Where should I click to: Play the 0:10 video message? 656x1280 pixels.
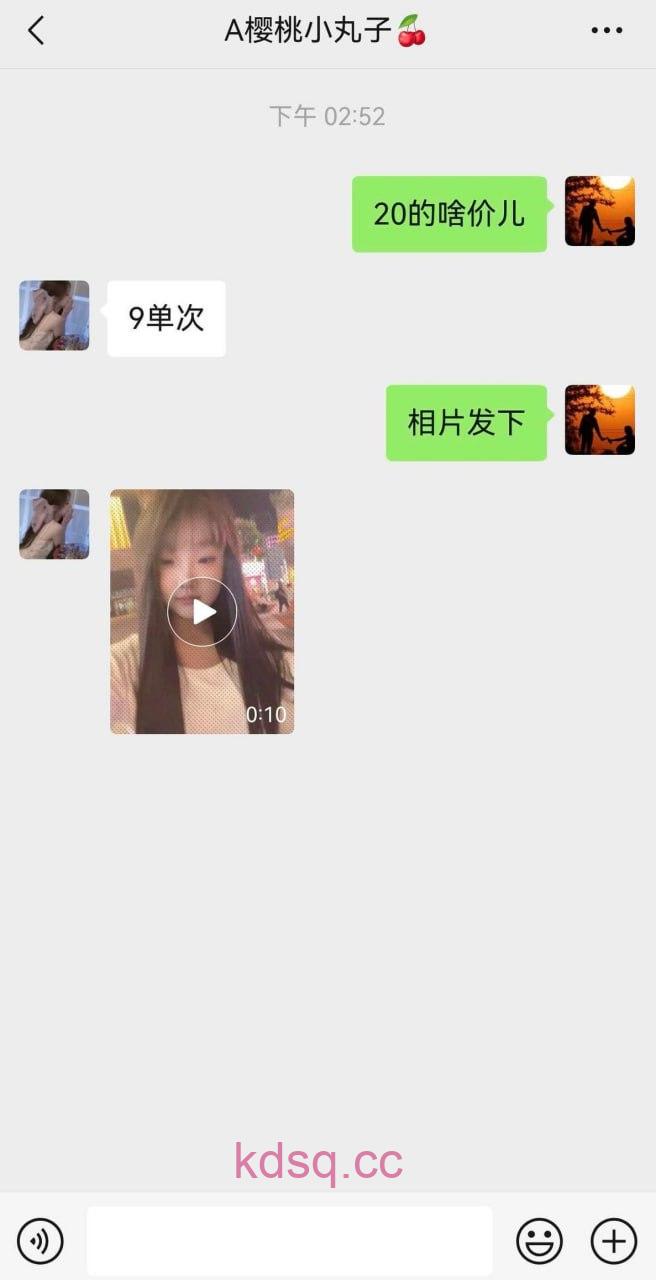(202, 611)
